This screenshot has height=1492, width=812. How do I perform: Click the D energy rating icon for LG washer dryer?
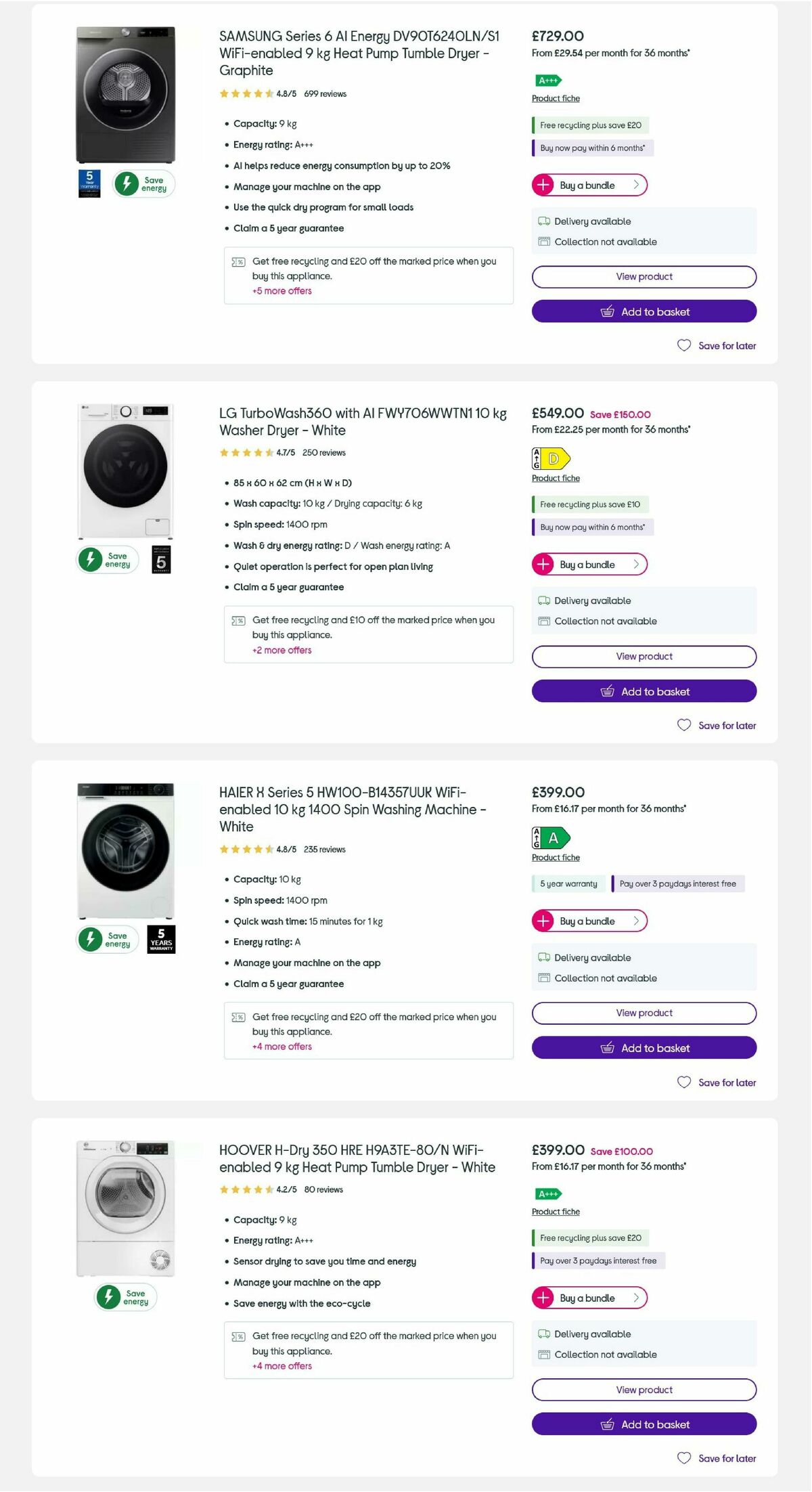(x=549, y=458)
